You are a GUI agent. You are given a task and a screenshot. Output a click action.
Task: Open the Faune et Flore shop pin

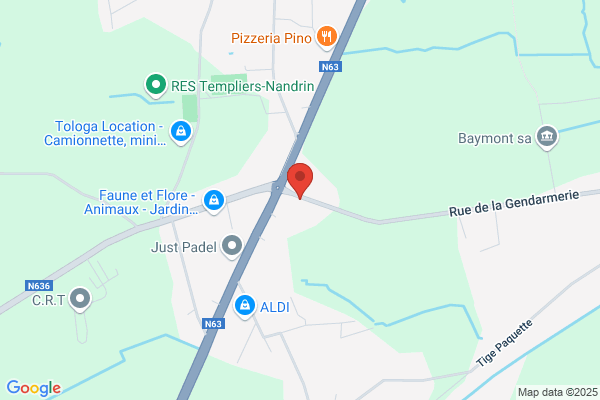pos(214,201)
